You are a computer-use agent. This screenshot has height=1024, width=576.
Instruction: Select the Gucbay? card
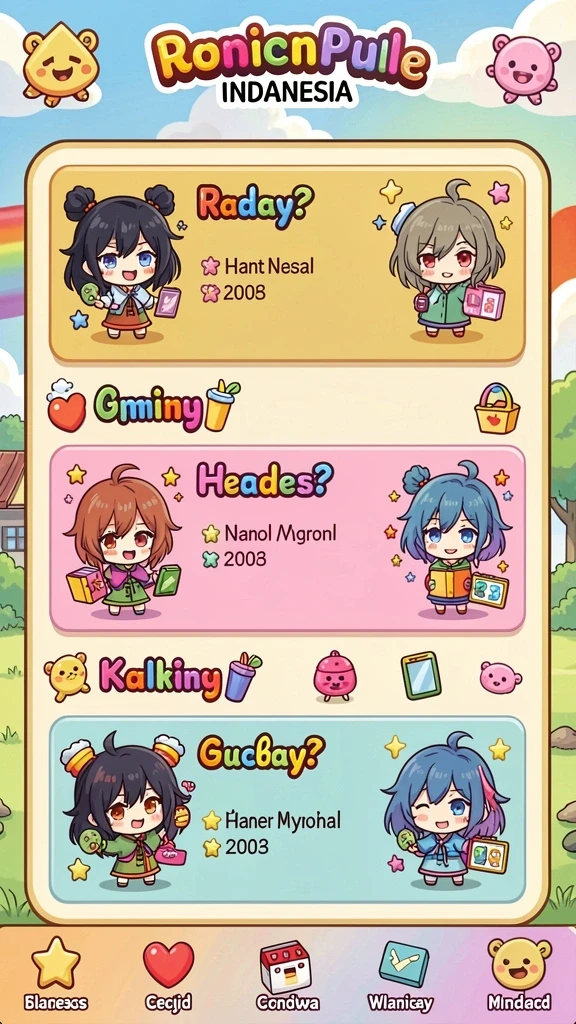tap(287, 809)
